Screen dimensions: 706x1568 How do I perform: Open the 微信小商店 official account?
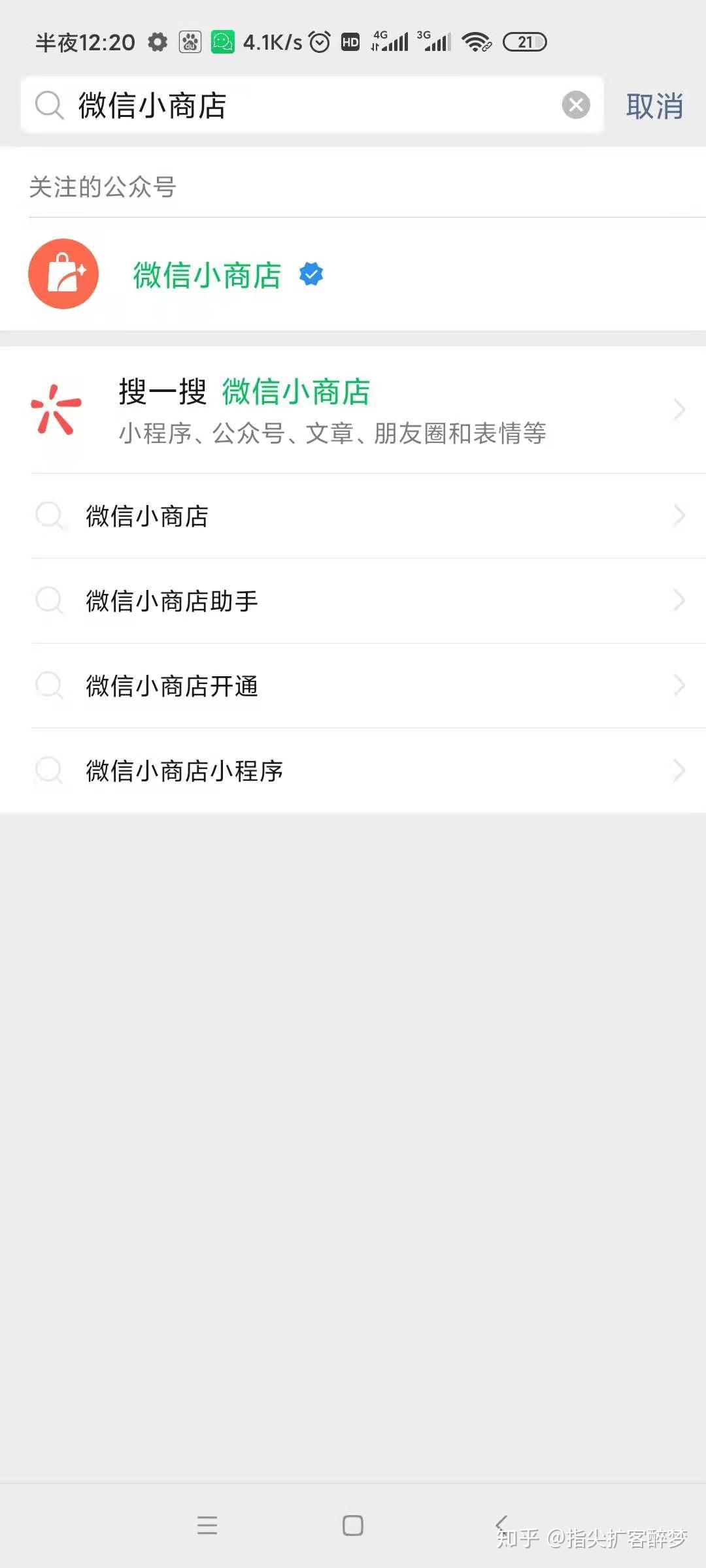click(207, 274)
